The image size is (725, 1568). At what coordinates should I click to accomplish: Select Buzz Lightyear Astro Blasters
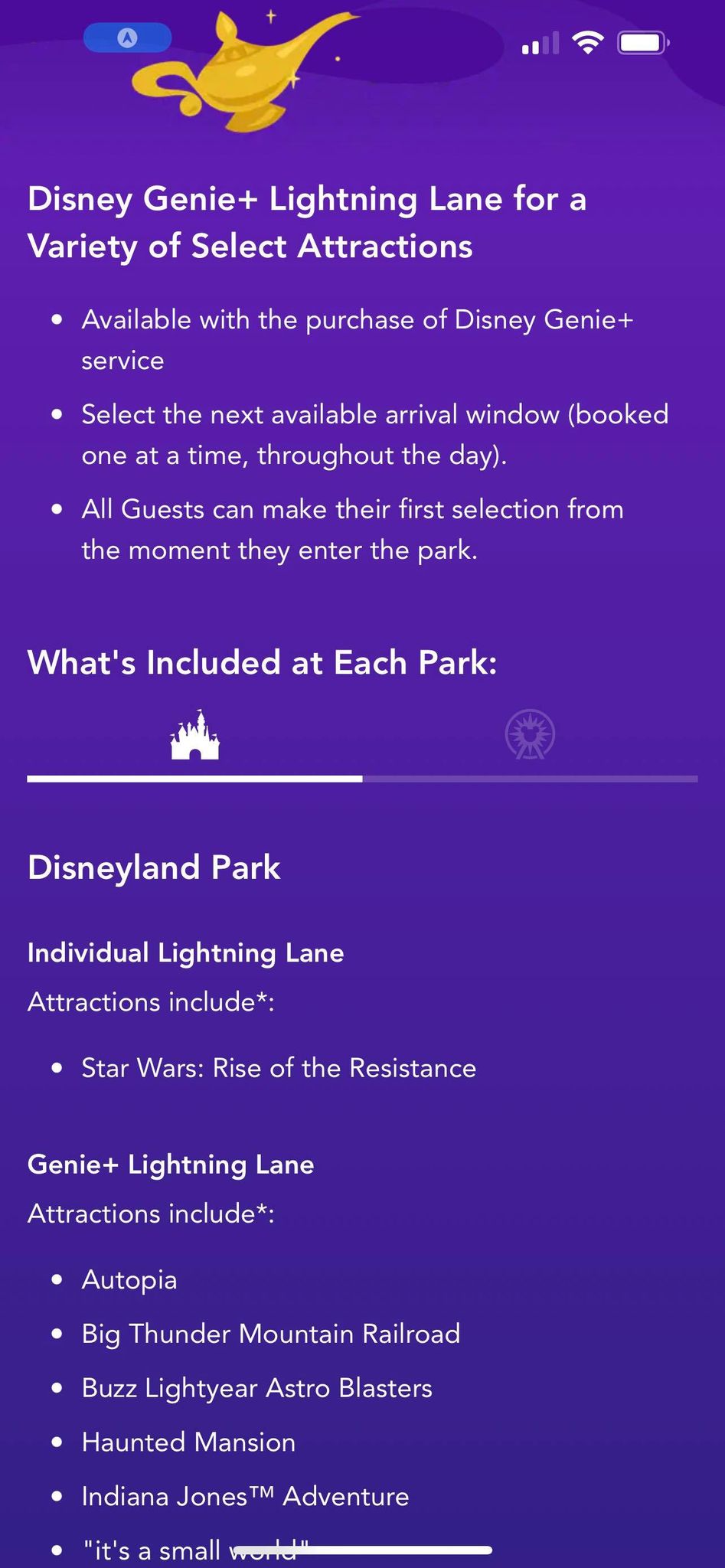(x=256, y=1387)
